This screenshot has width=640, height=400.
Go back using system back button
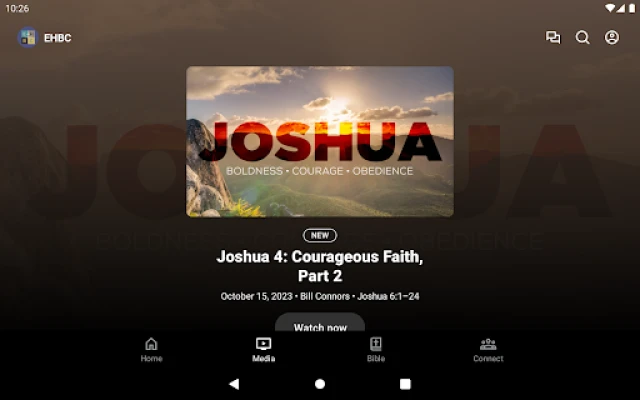234,383
